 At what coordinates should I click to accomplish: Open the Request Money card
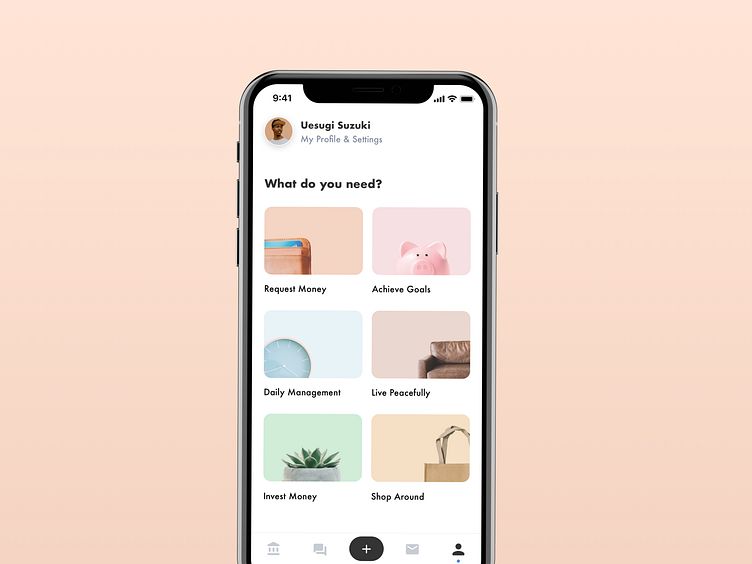tap(313, 241)
